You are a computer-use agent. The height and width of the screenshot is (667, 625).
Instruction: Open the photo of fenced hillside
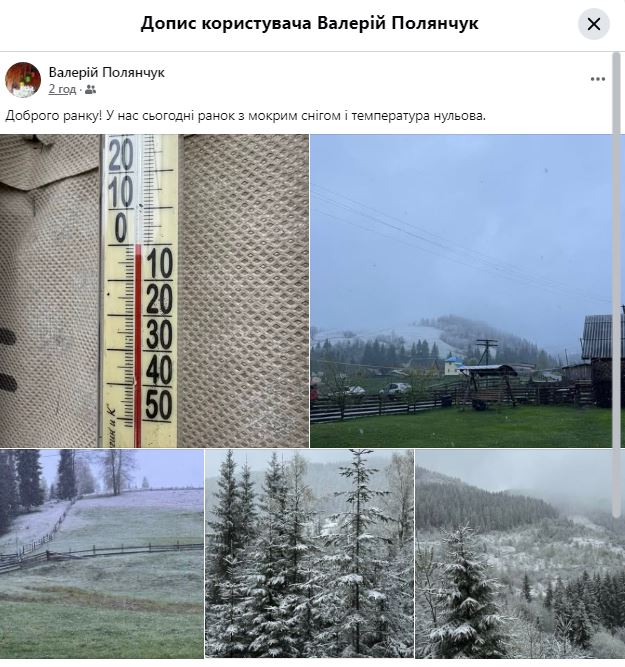(x=101, y=553)
